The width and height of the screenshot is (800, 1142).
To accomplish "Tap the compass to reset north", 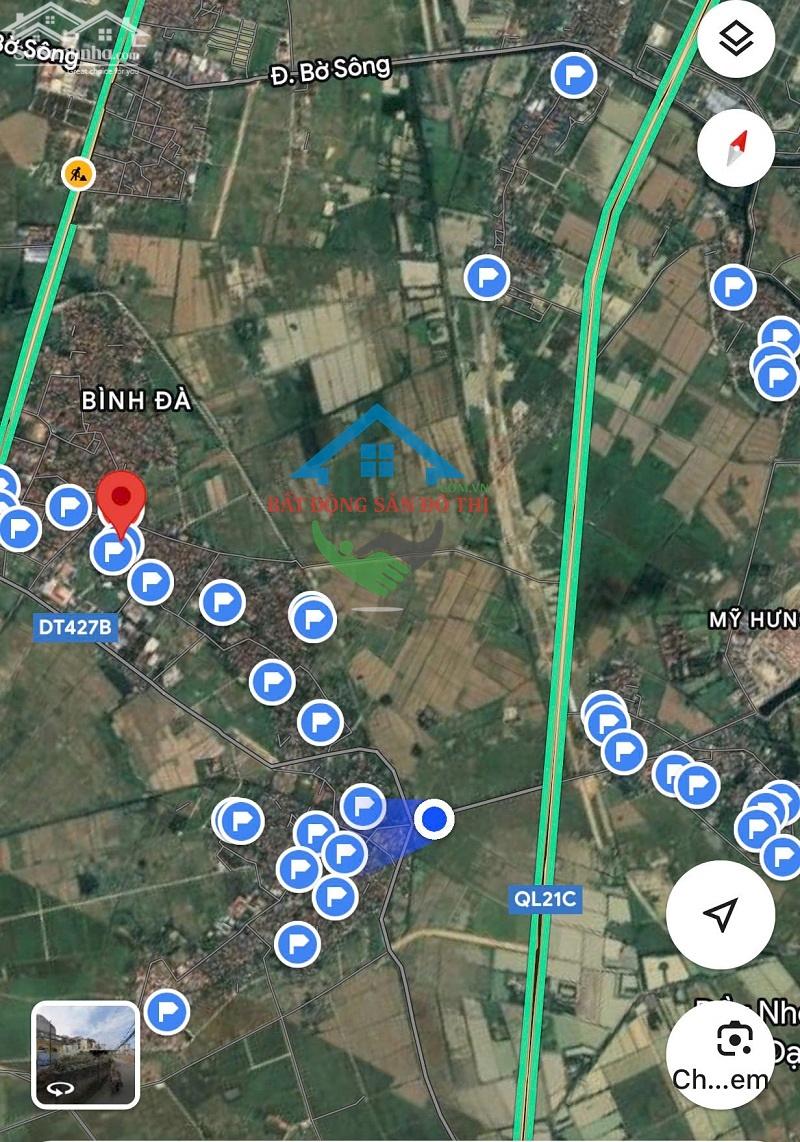I will click(737, 149).
